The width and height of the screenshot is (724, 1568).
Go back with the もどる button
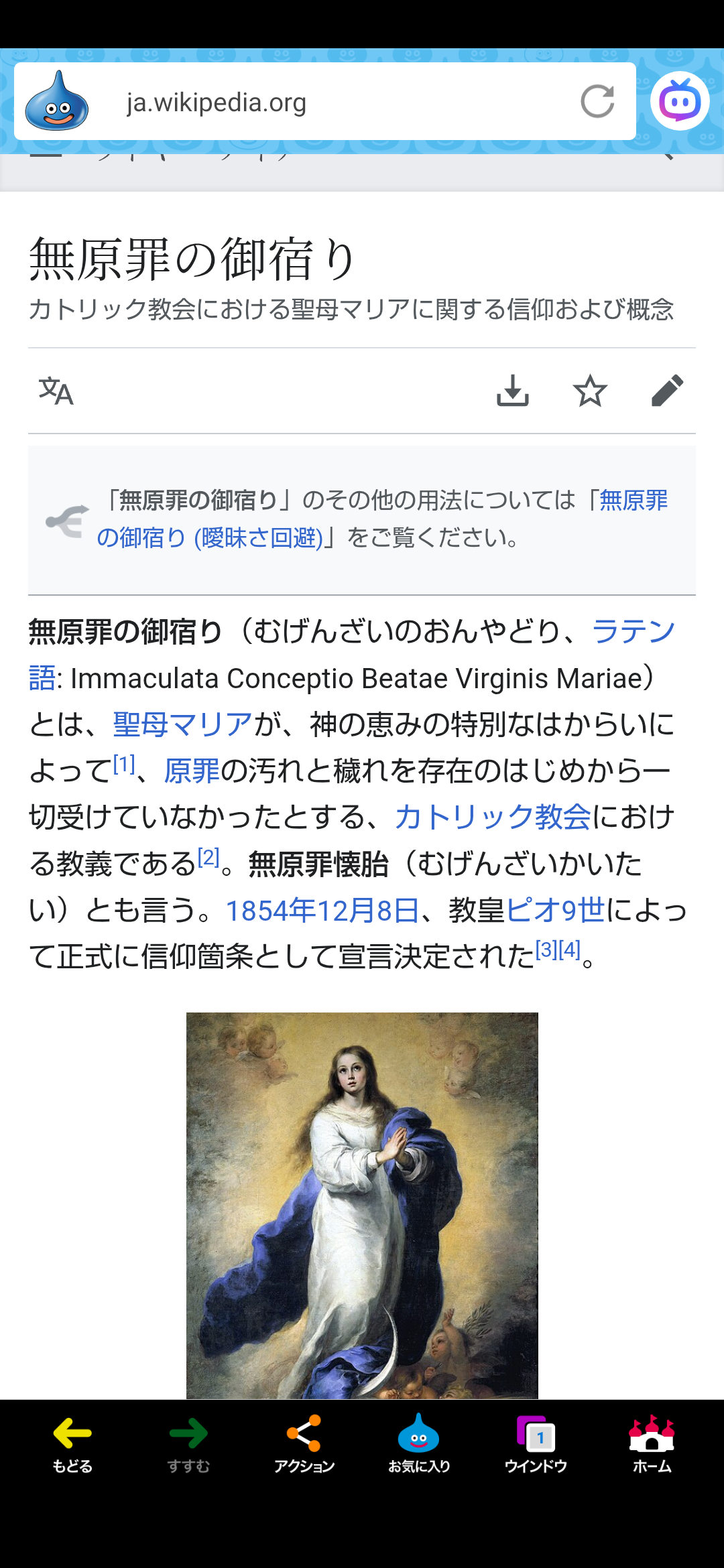pos(72,1444)
